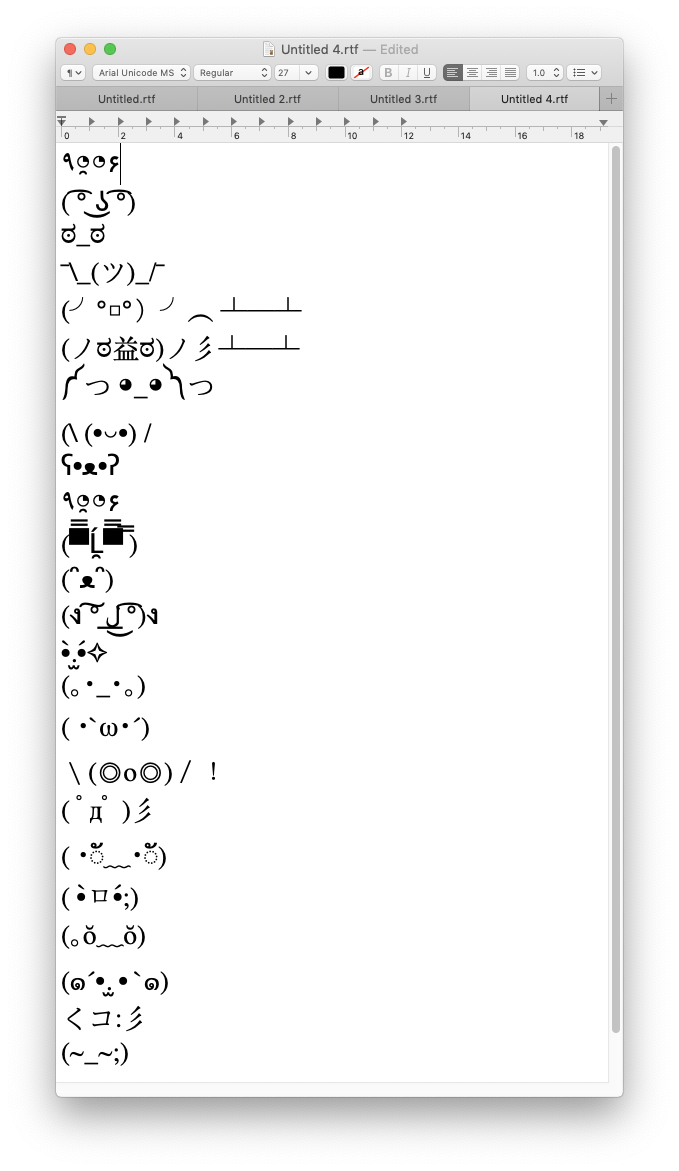Open the 1.0 line spacing dropdown

point(544,73)
